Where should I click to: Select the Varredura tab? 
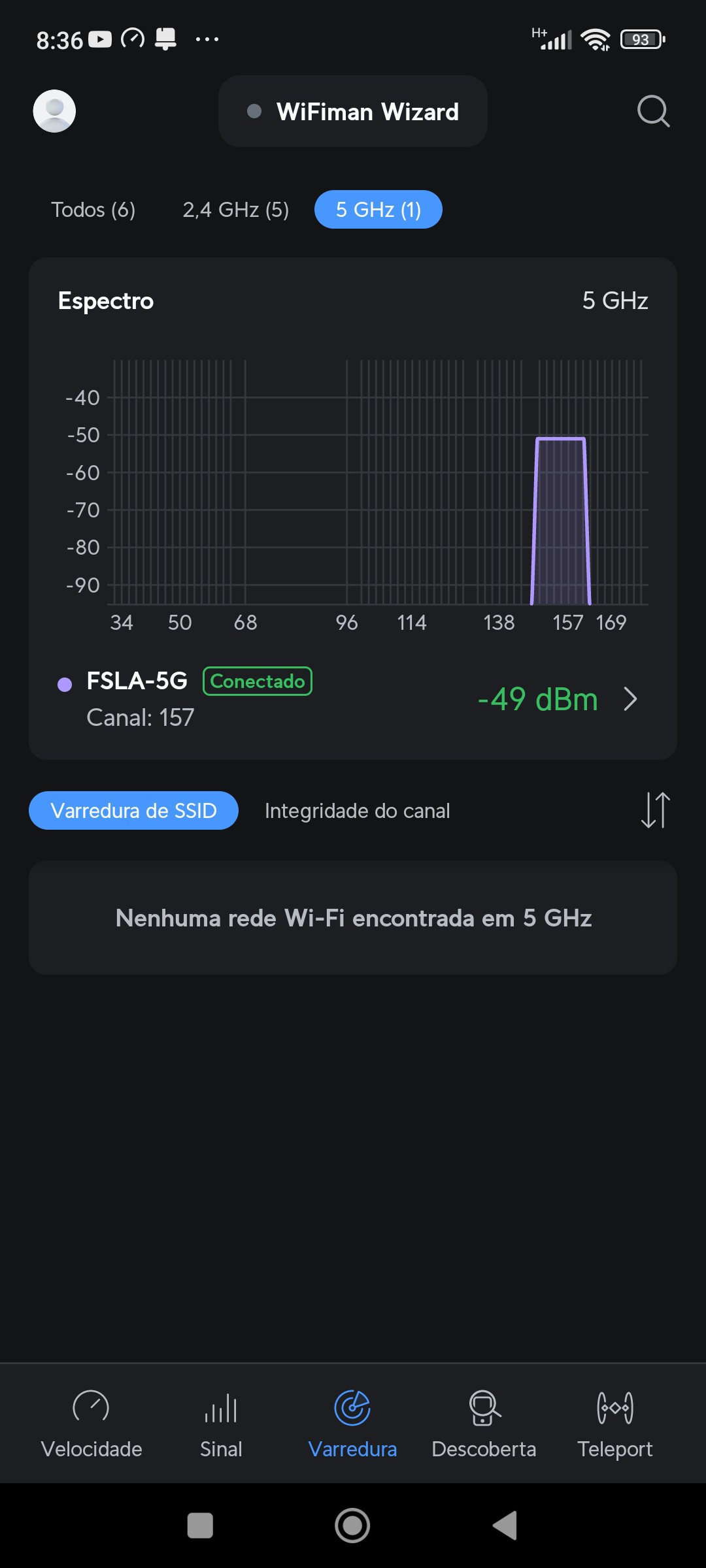pyautogui.click(x=352, y=1422)
